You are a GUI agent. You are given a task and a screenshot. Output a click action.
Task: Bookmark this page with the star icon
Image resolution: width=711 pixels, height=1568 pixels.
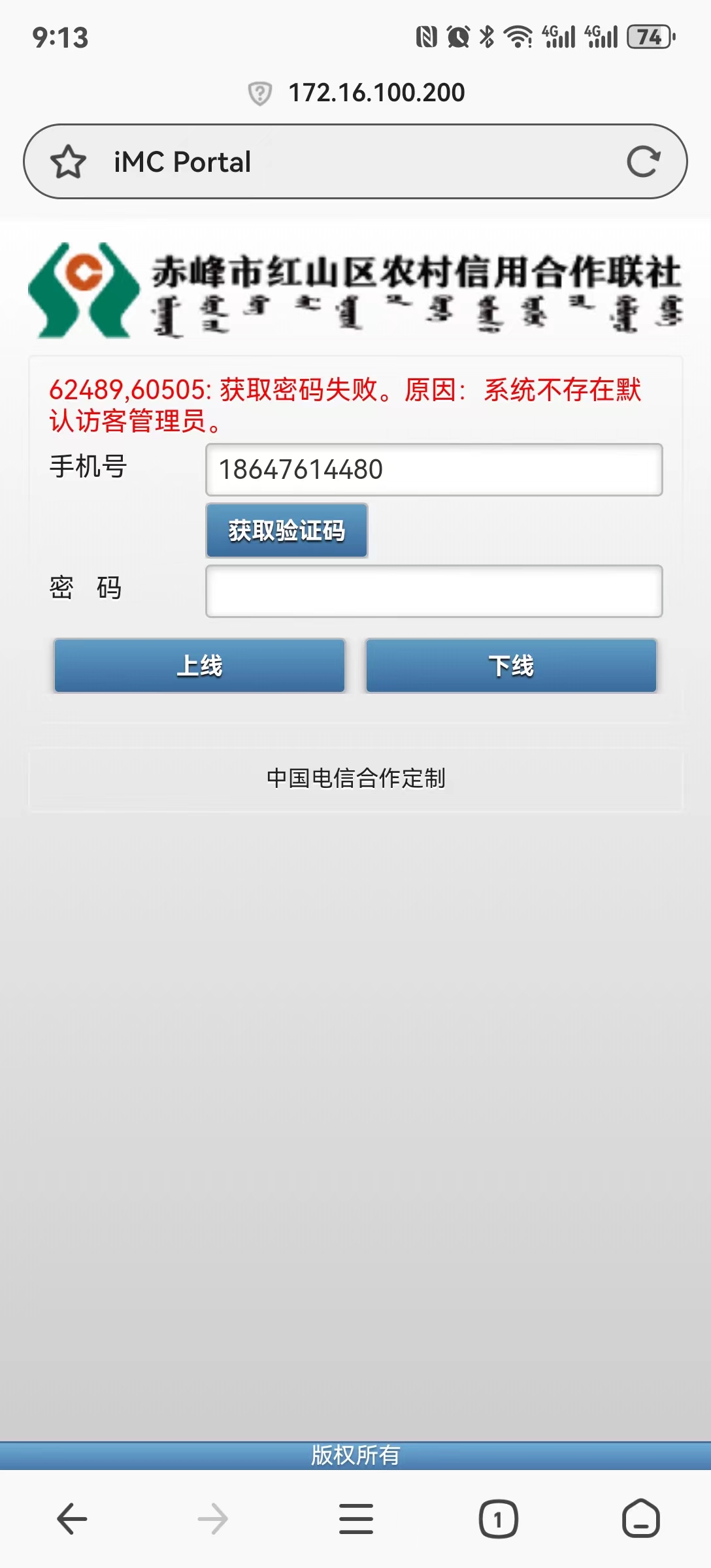(69, 162)
